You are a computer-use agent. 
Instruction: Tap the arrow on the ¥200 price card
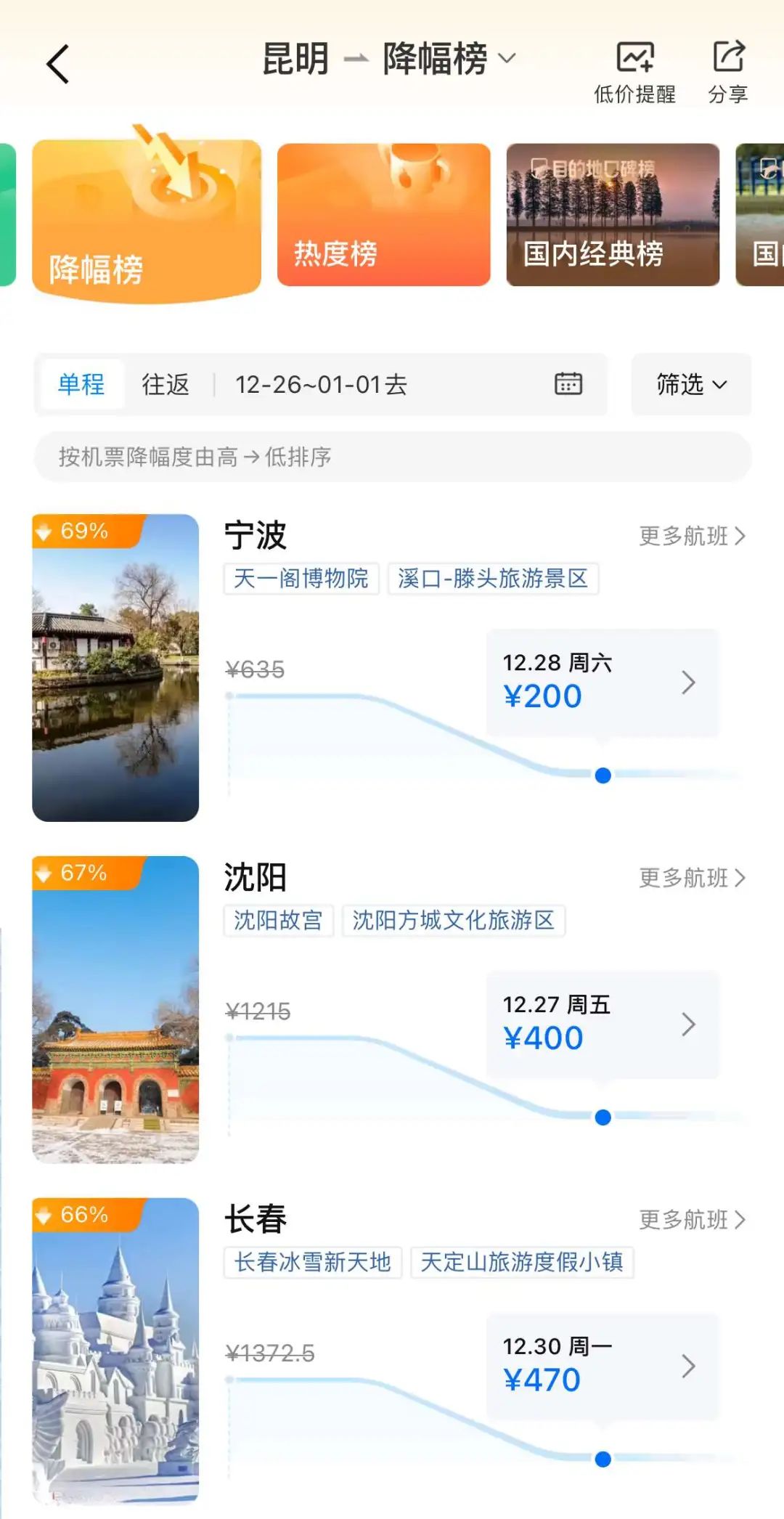[x=687, y=681]
